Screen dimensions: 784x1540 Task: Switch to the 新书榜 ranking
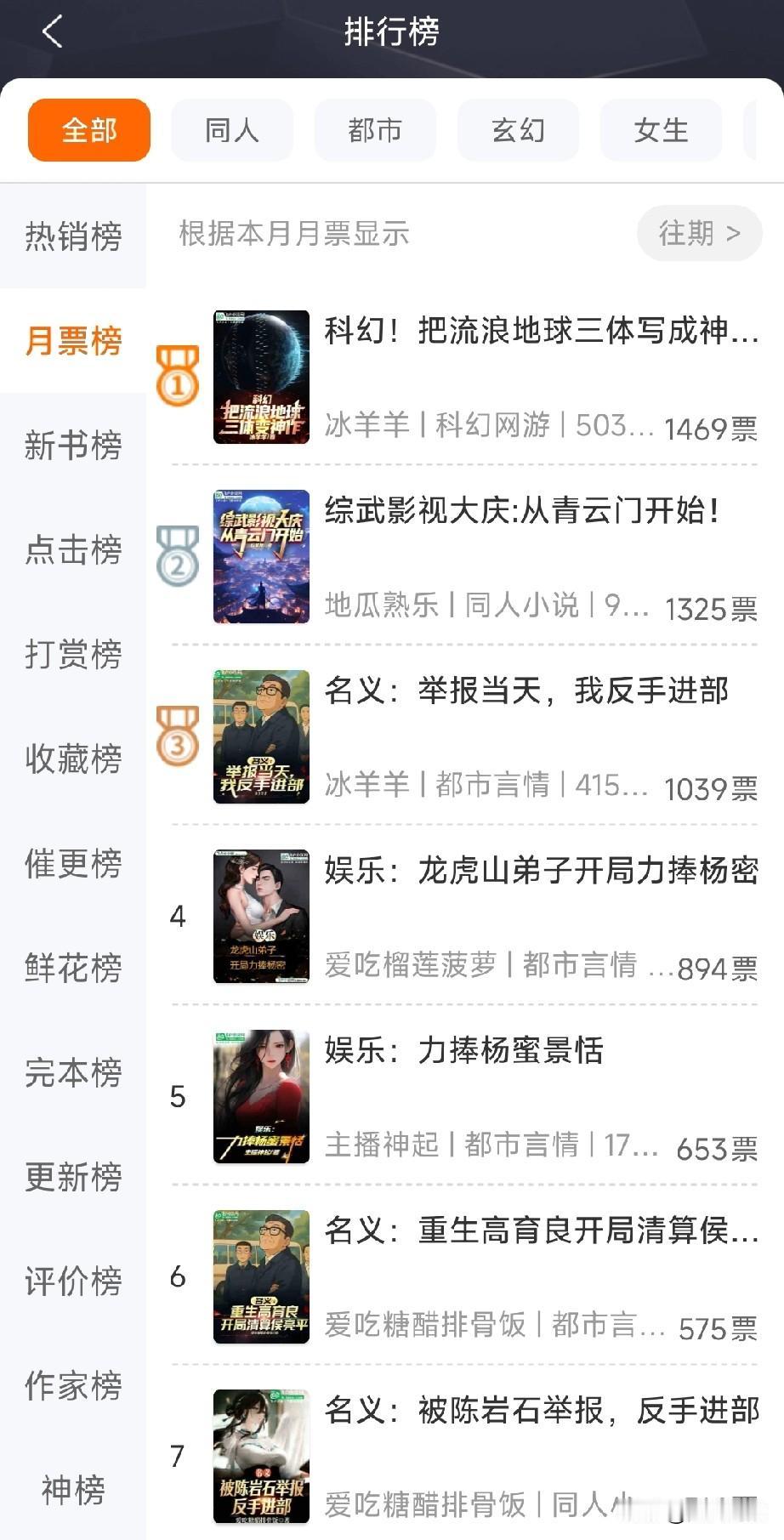72,444
